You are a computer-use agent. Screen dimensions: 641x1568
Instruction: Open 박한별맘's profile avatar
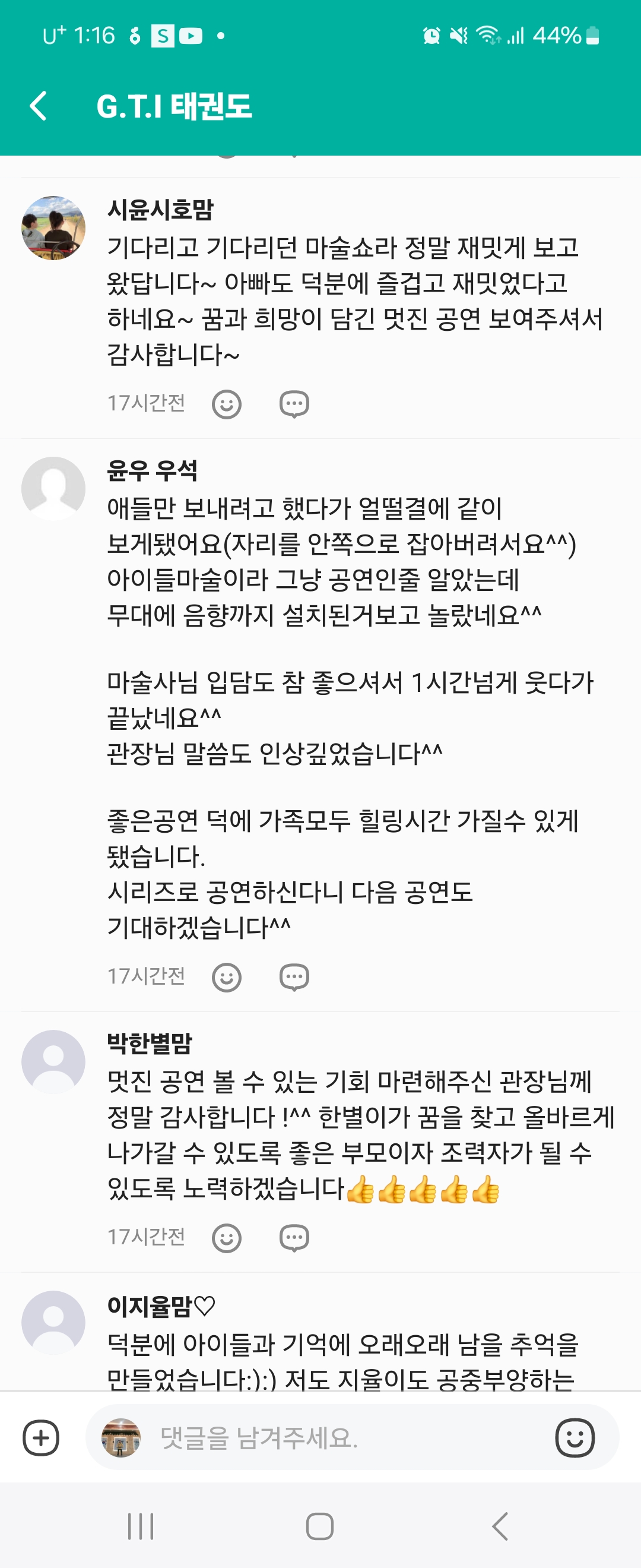pyautogui.click(x=53, y=1062)
